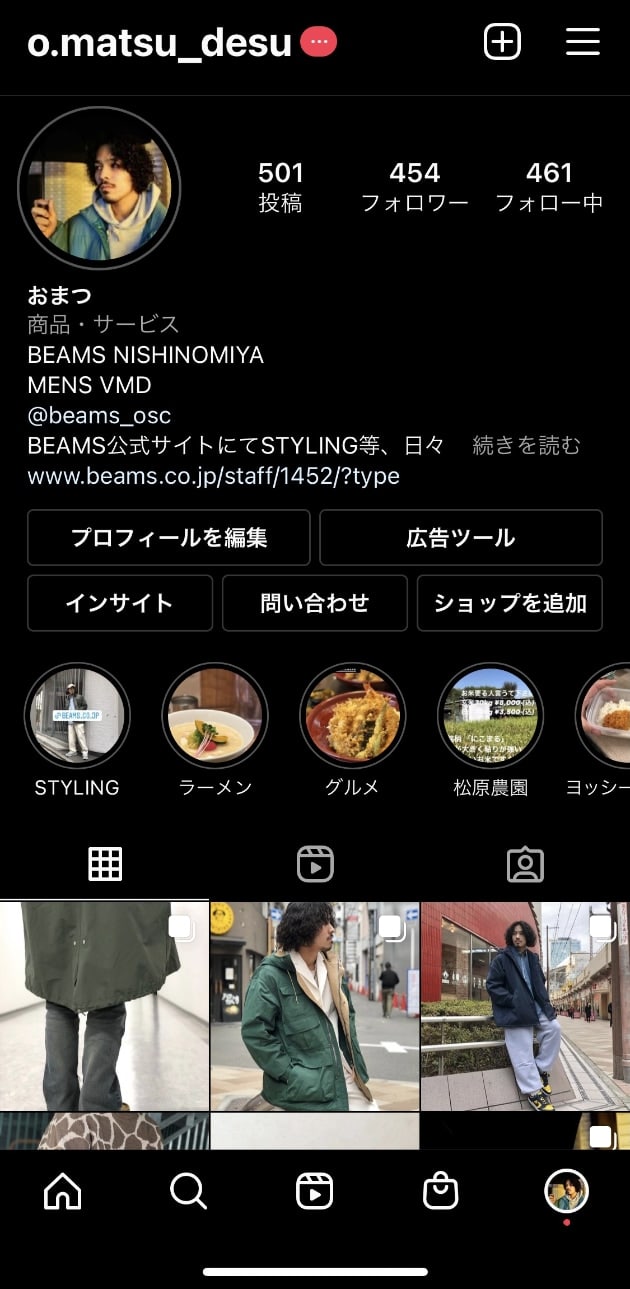
Task: Open the create new post plus icon
Action: pyautogui.click(x=502, y=42)
